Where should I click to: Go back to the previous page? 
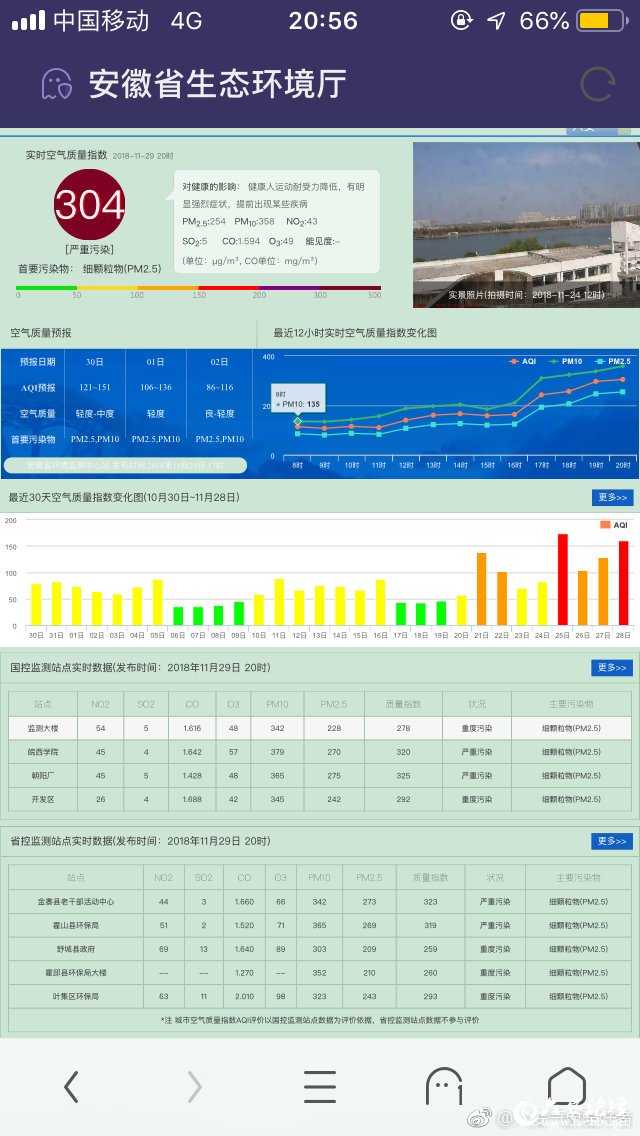(x=71, y=1086)
